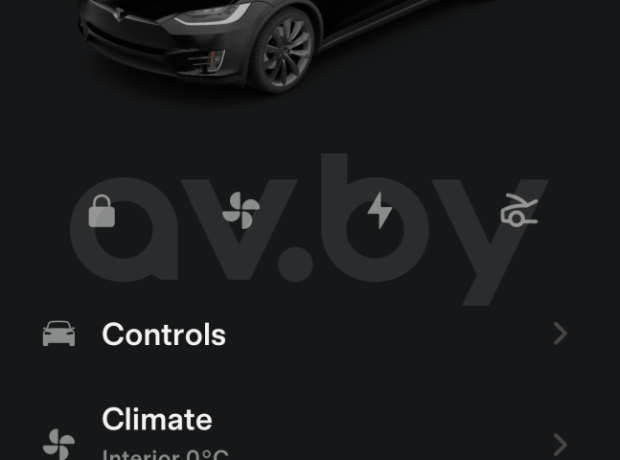Image resolution: width=620 pixels, height=460 pixels.
Task: Tap the lock quick-action icon
Action: [101, 211]
